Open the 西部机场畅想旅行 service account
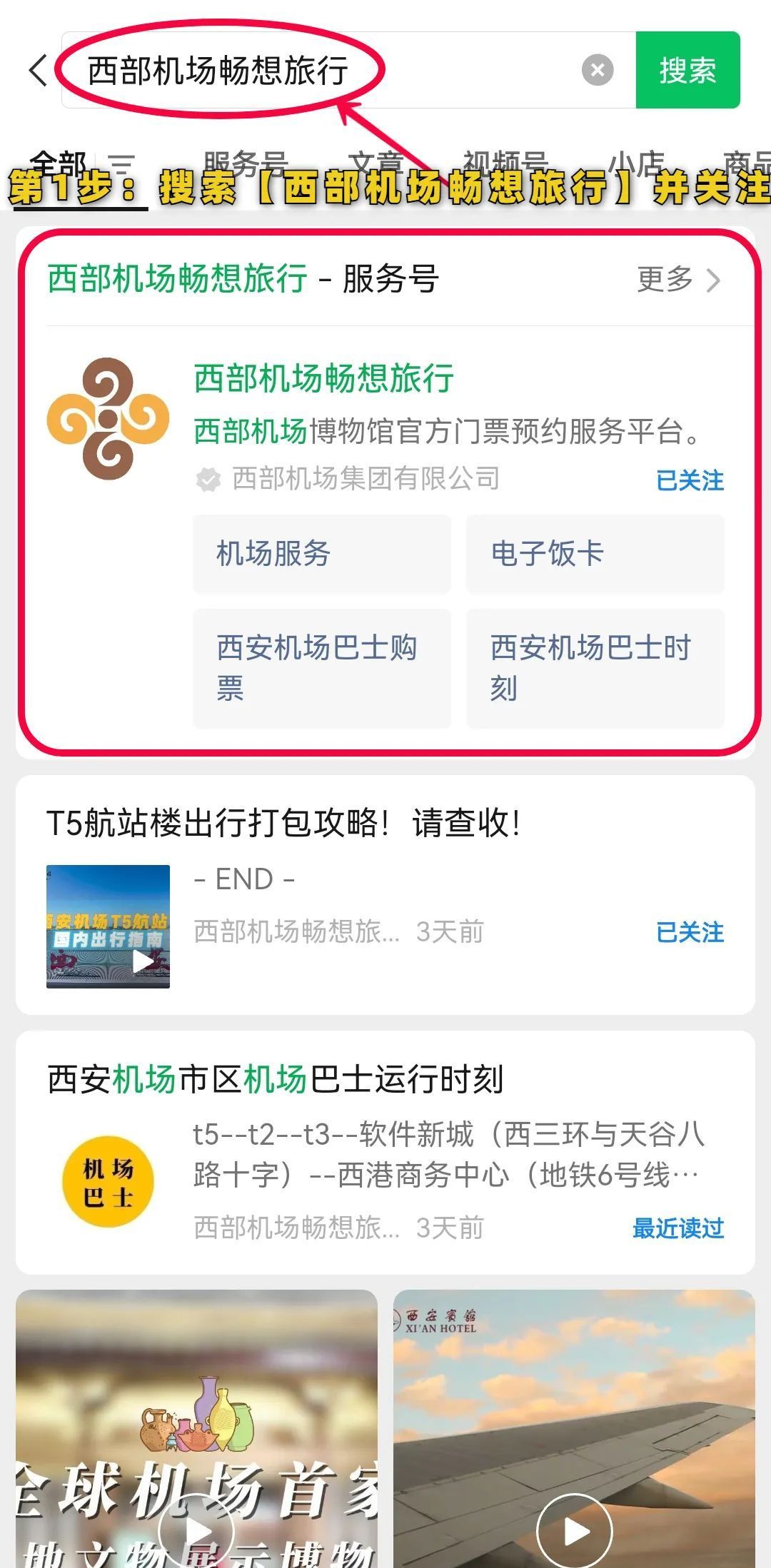Image resolution: width=771 pixels, height=1568 pixels. click(x=323, y=378)
